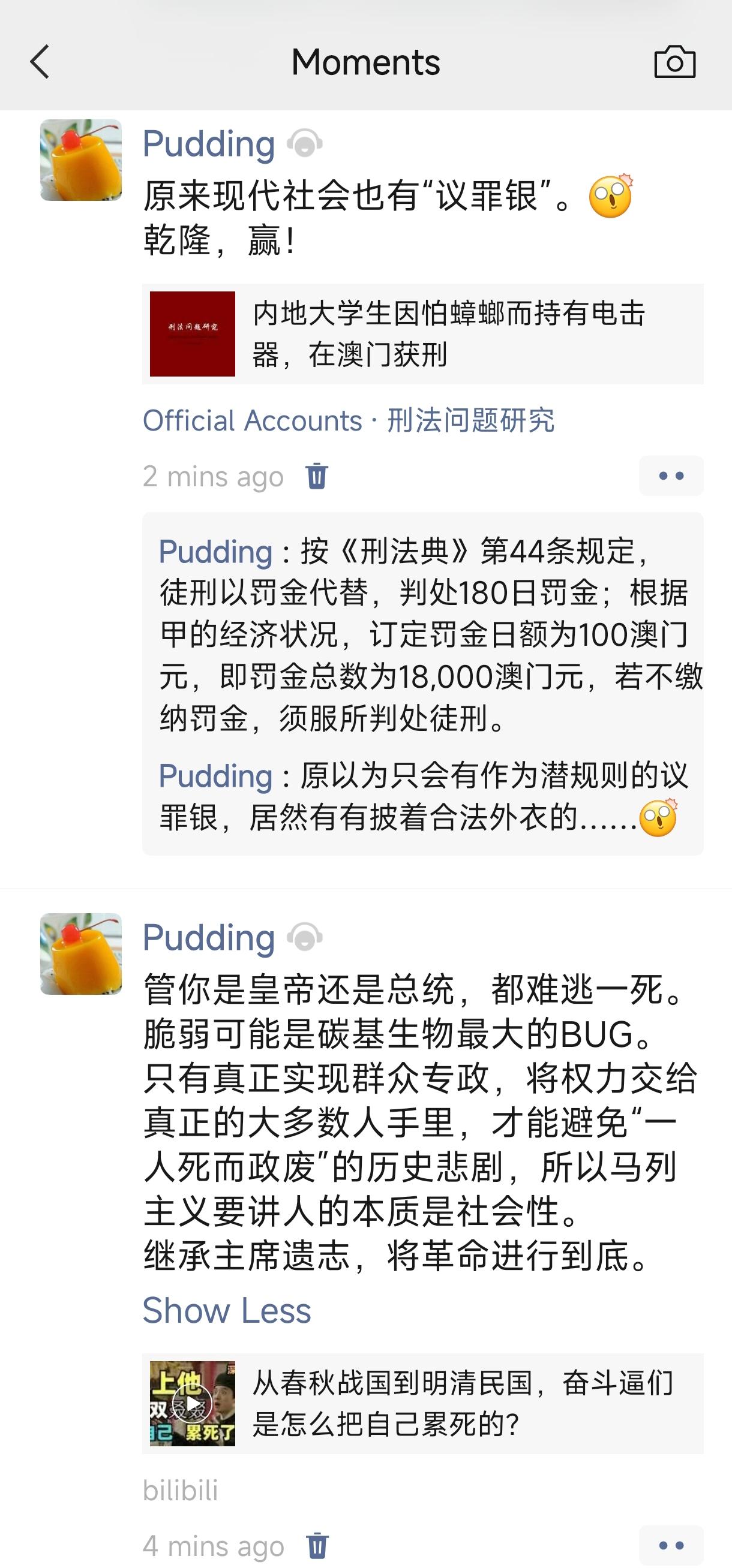Open like/comment menu on the 2 mins ago post
The image size is (732, 1568).
671,476
